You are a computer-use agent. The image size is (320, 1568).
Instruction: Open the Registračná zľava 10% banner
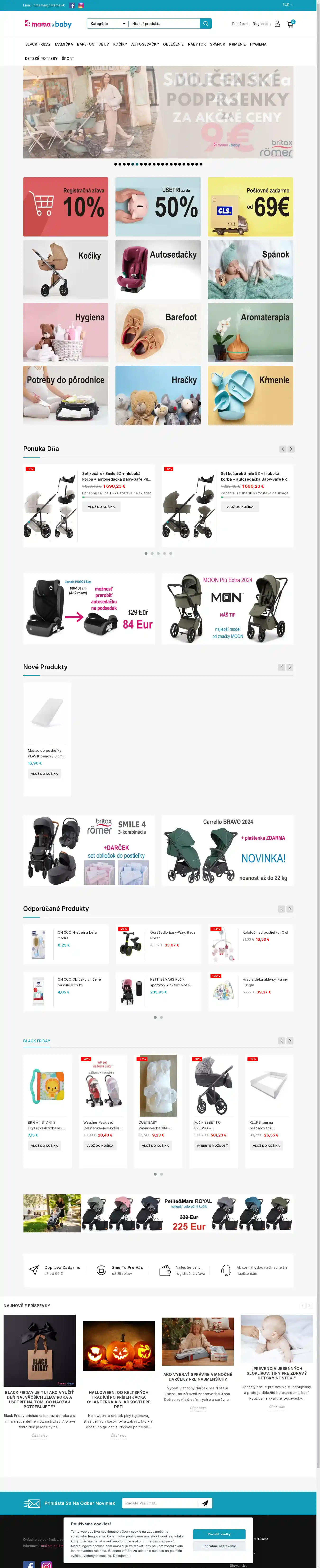pos(66,207)
